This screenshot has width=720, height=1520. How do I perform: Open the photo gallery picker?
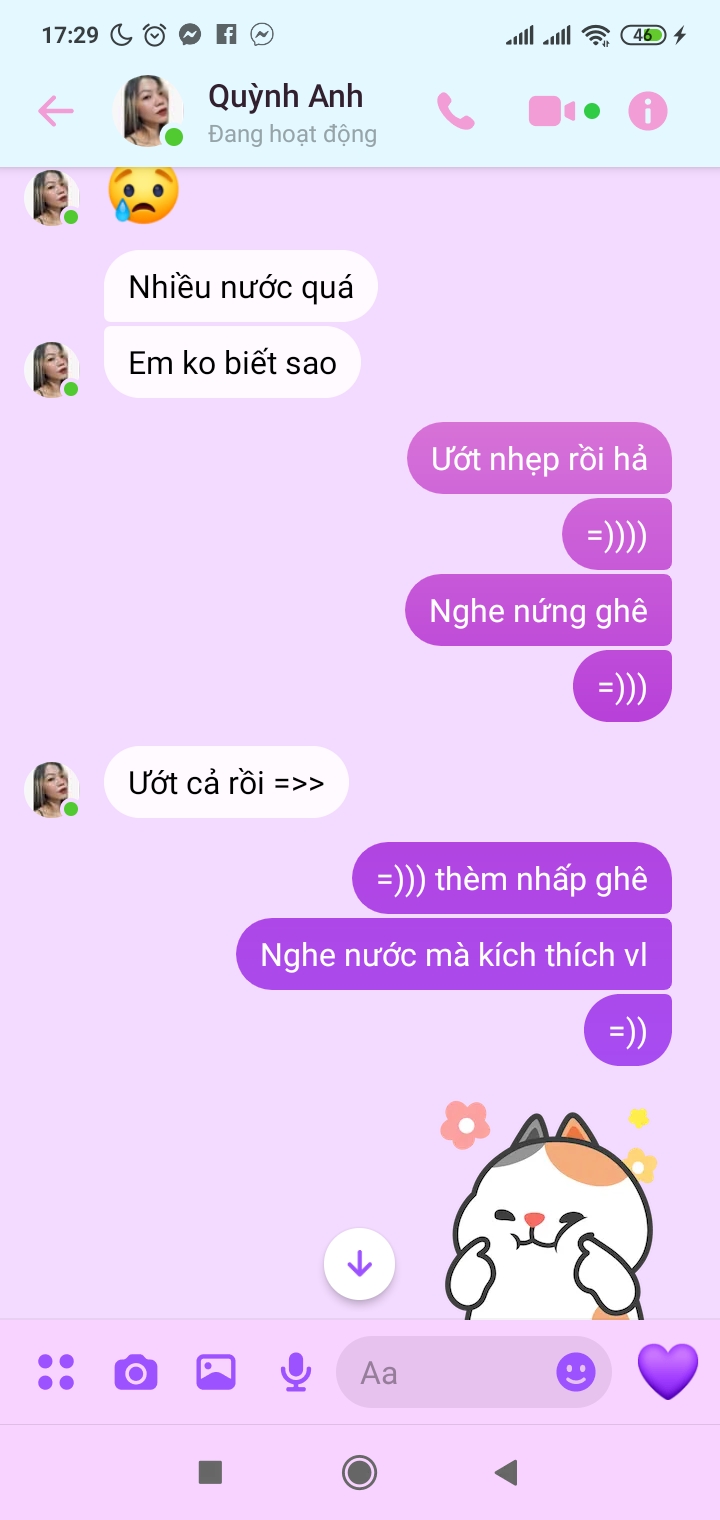(x=216, y=1372)
